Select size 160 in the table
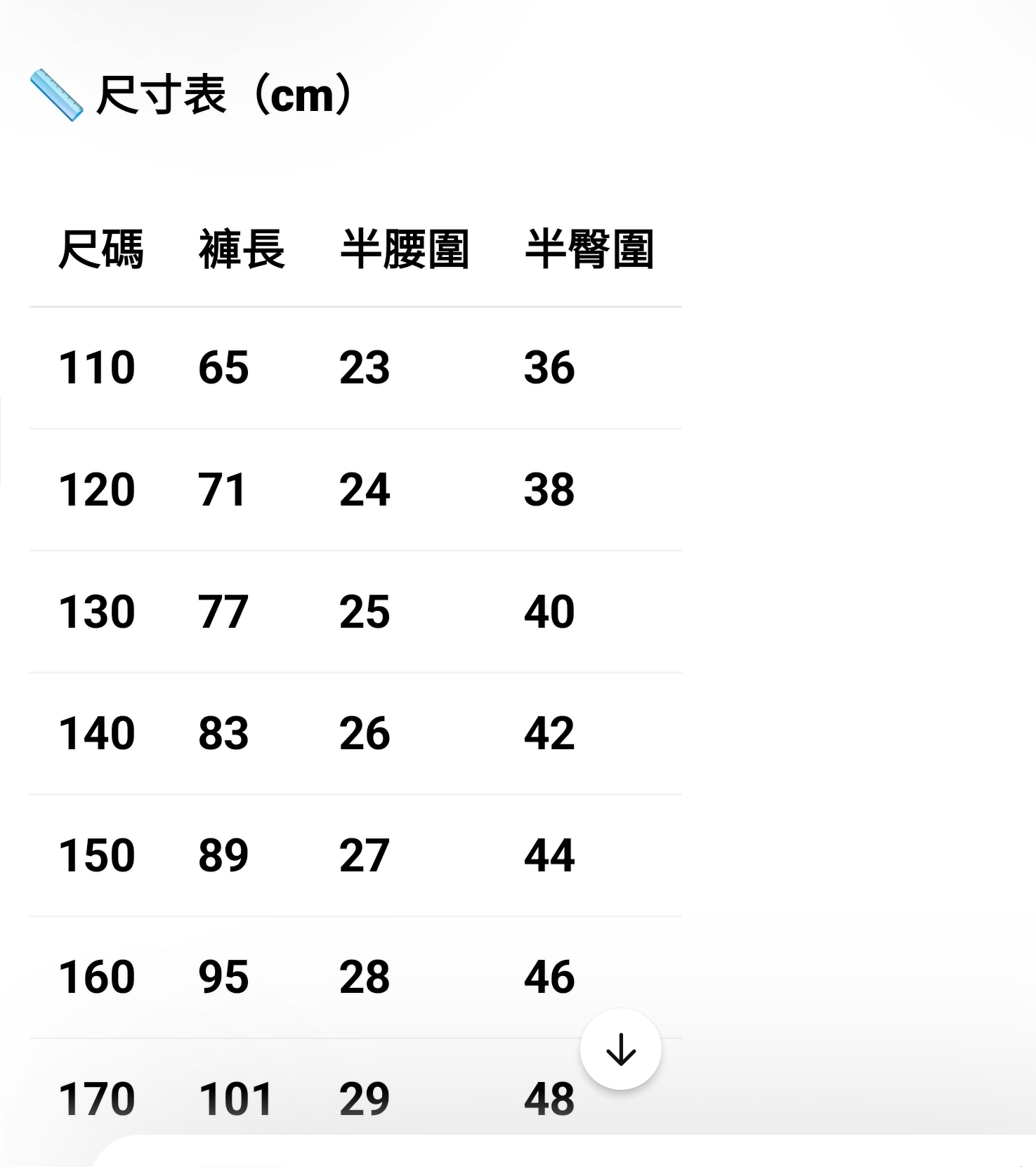 pyautogui.click(x=97, y=975)
